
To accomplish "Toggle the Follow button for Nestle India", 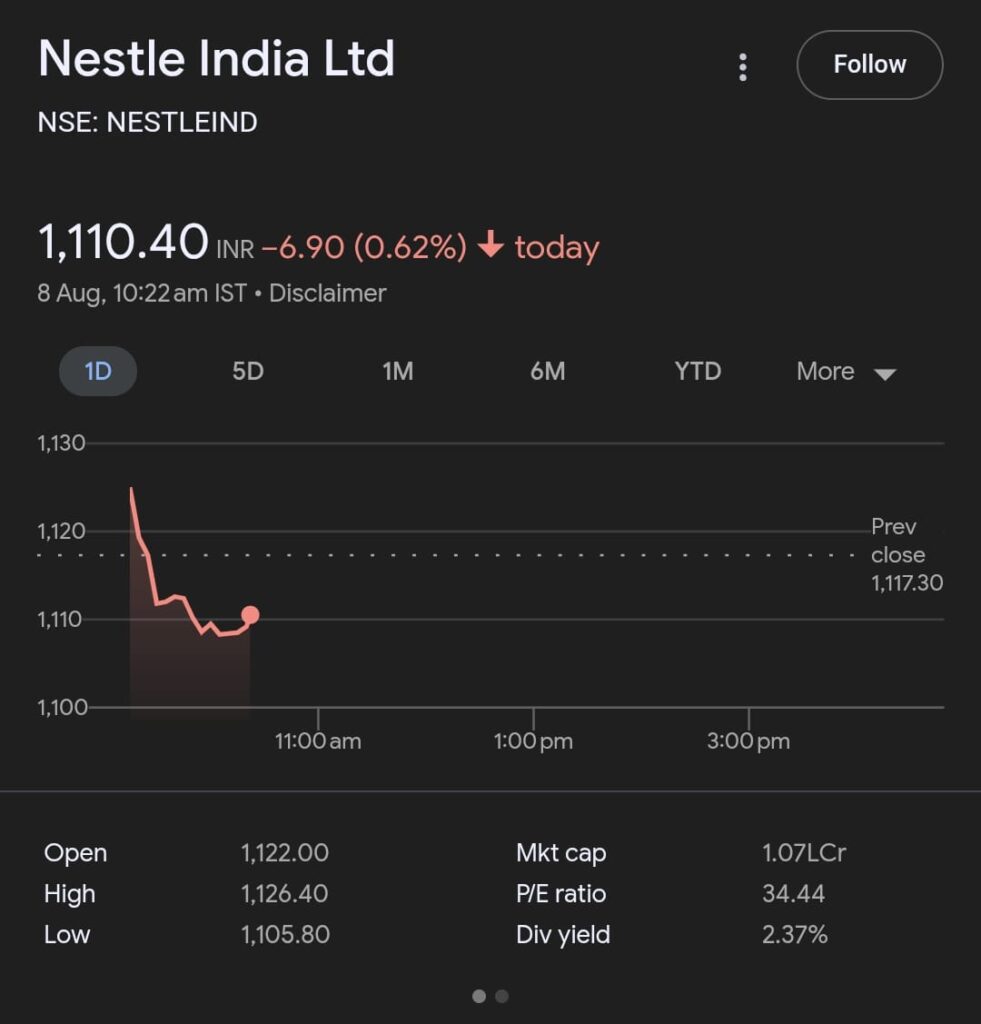I will 868,64.
